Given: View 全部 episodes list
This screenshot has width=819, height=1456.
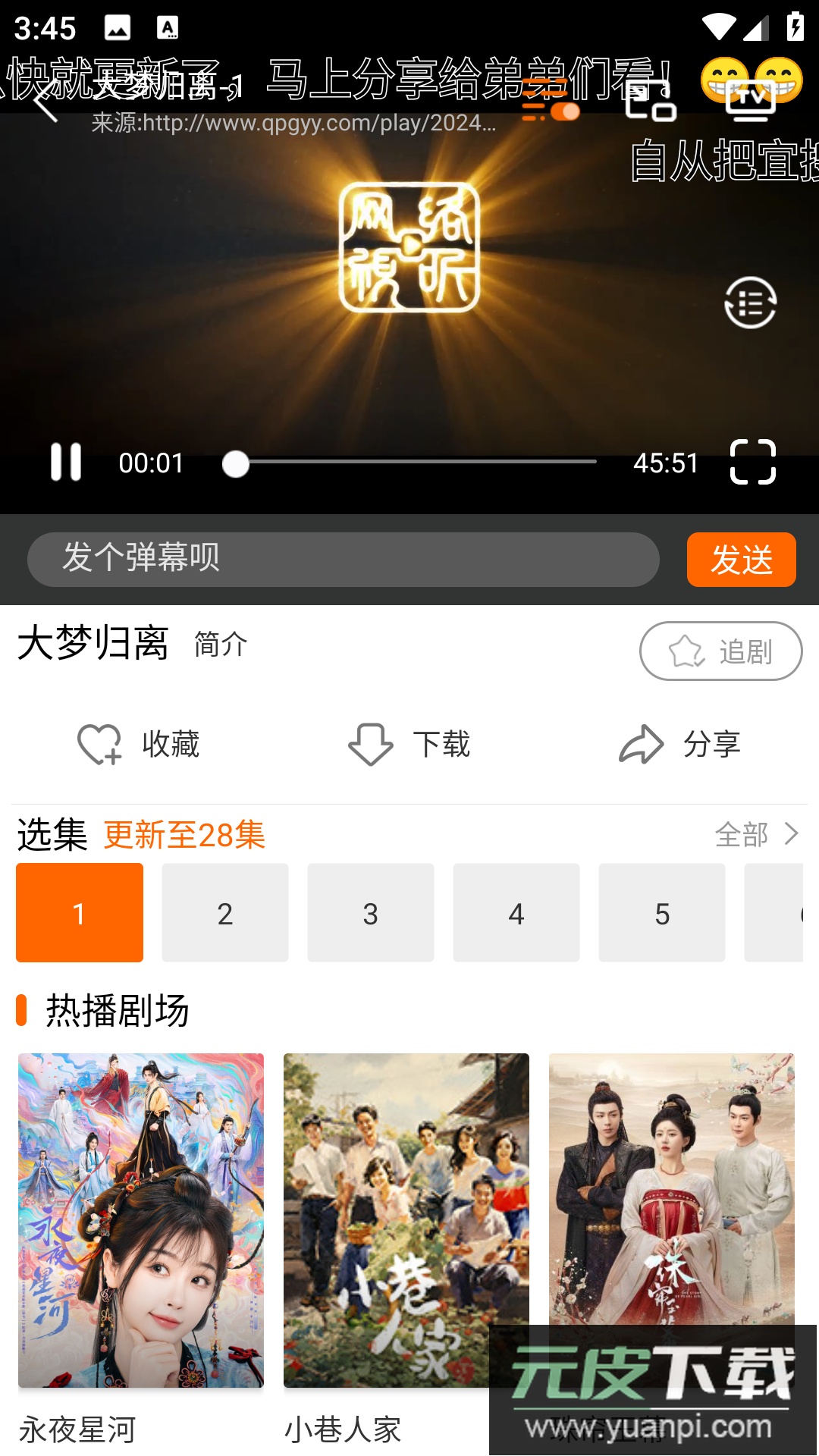Looking at the screenshot, I should point(757,834).
